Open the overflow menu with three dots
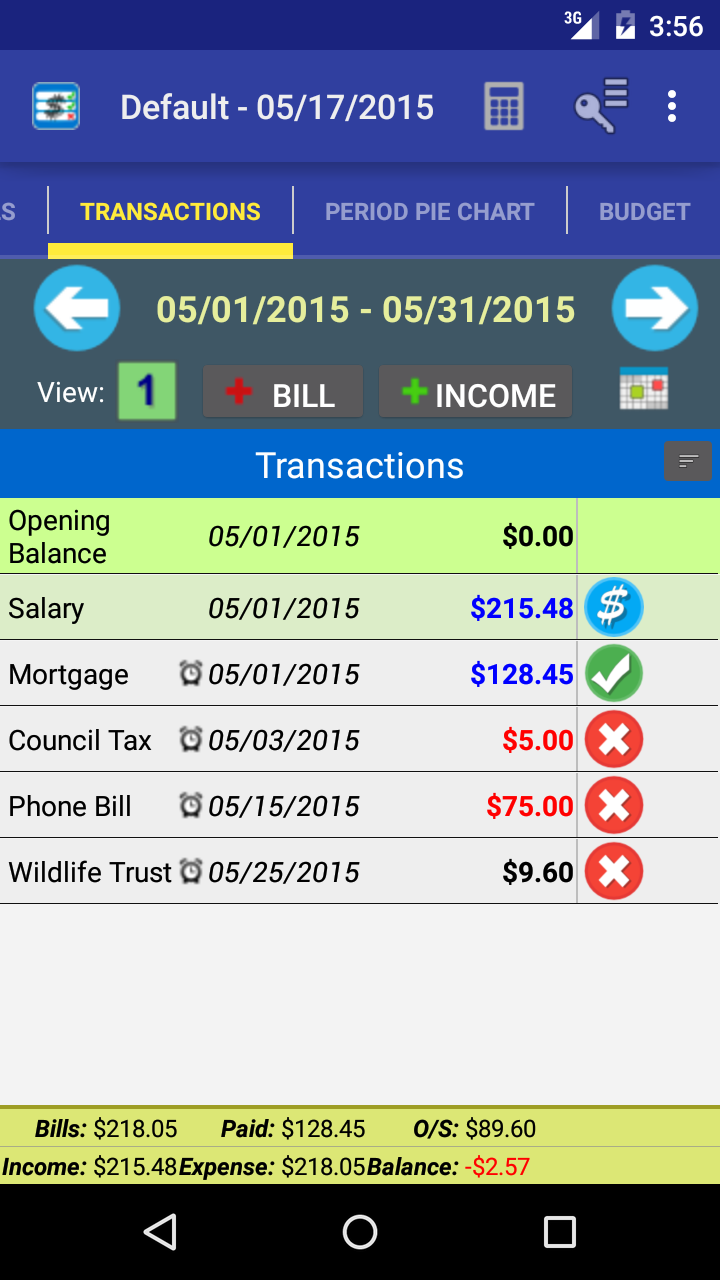Viewport: 720px width, 1280px height. pyautogui.click(x=672, y=106)
